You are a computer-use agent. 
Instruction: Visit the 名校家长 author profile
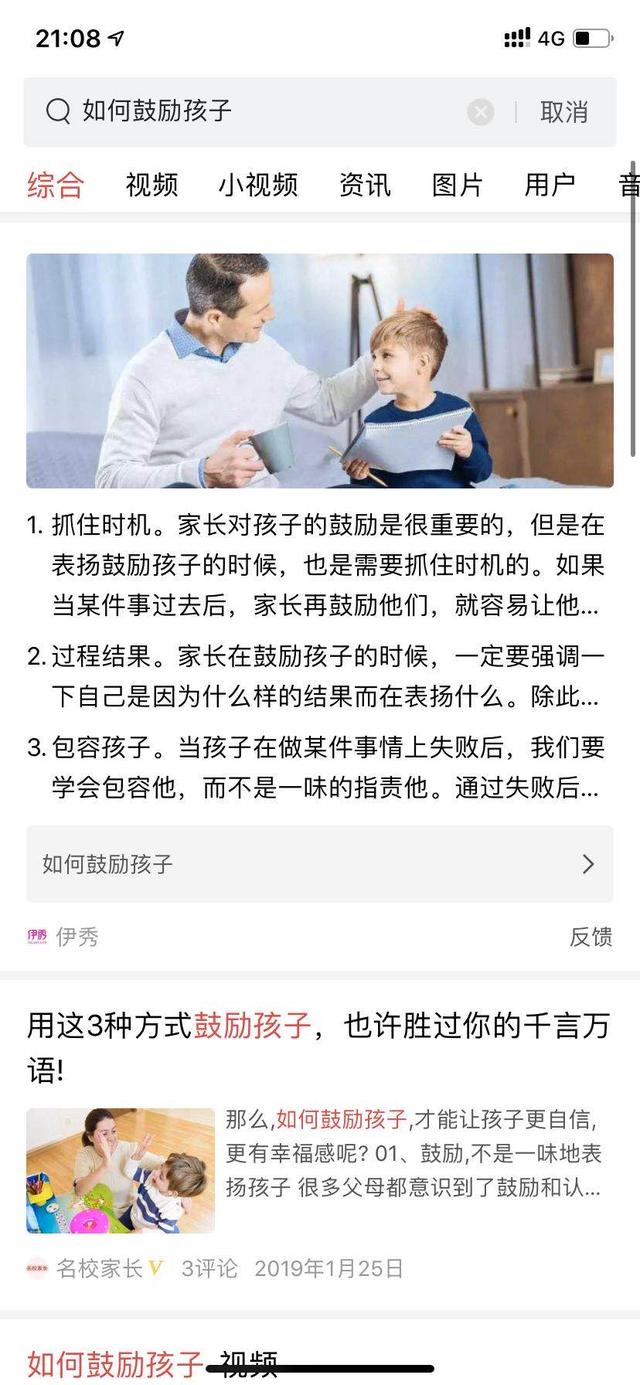point(97,1268)
